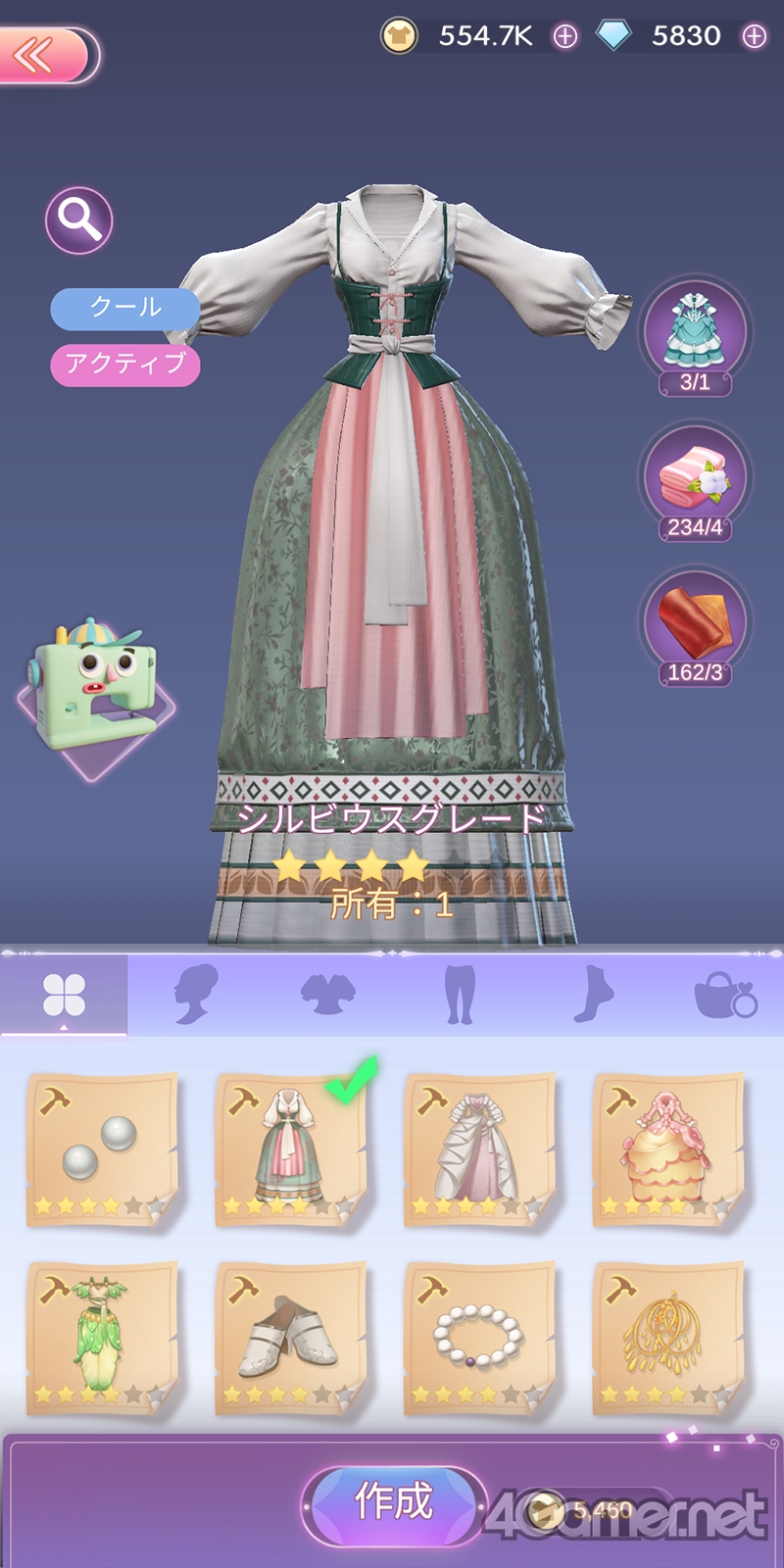Open the magnifier to inspect the dress
Image resolution: width=784 pixels, height=1568 pixels.
click(78, 220)
